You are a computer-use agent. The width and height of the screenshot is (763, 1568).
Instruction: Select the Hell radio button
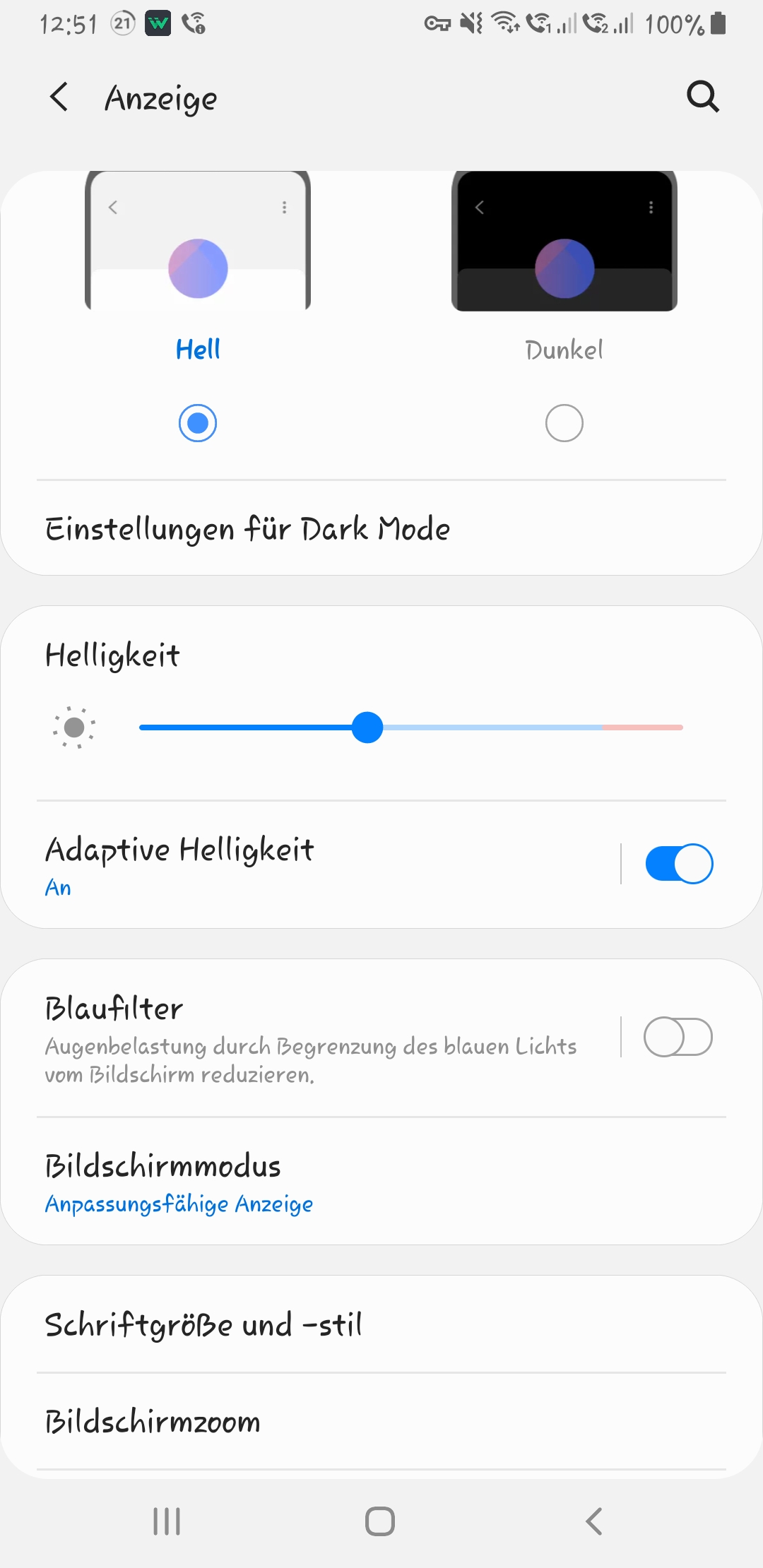point(198,422)
